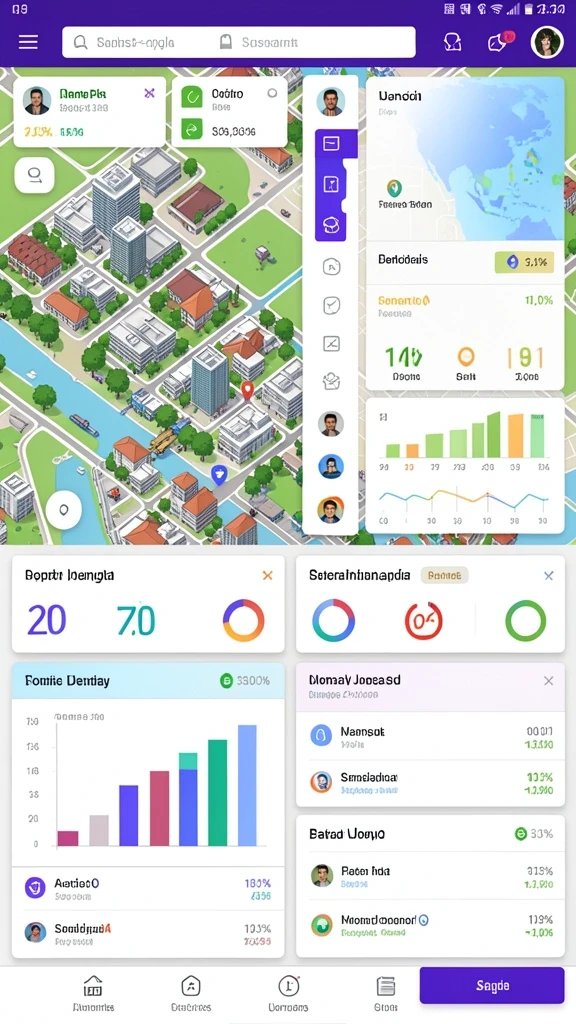Screen dimensions: 576x1024
Task: Close the Domay Joeasd card
Action: [549, 680]
